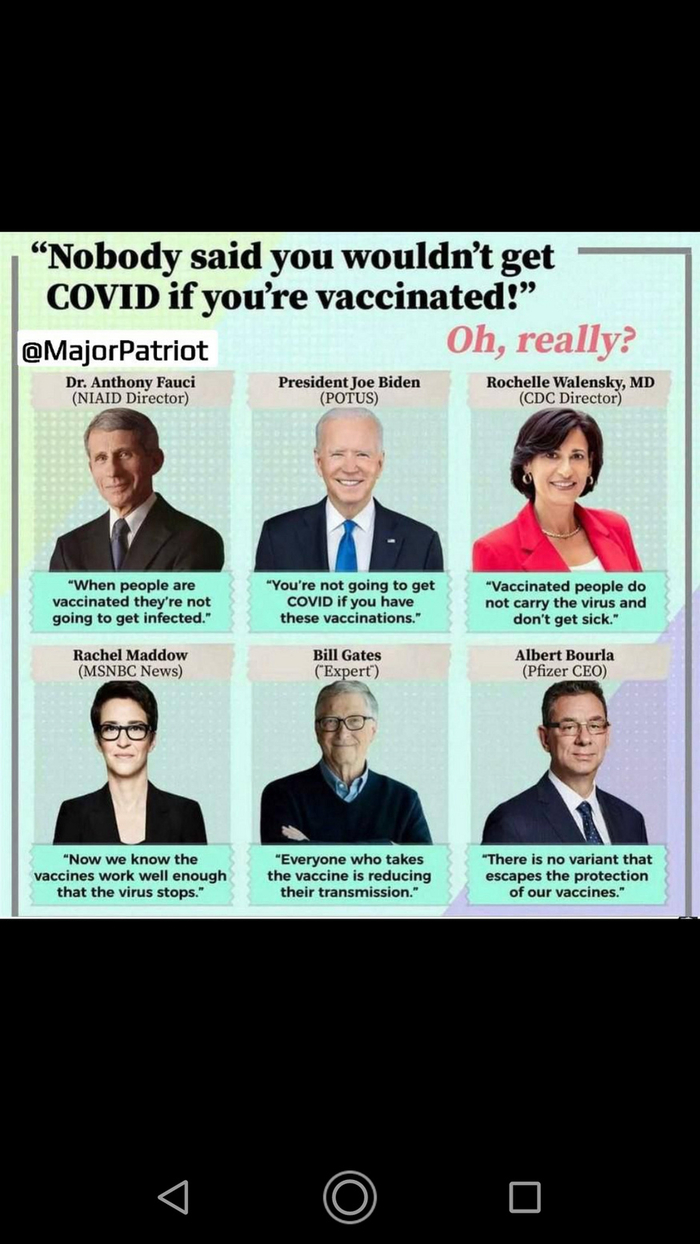Viewport: 700px width, 1244px height.
Task: Open recent apps with the square button
Action: 525,1196
